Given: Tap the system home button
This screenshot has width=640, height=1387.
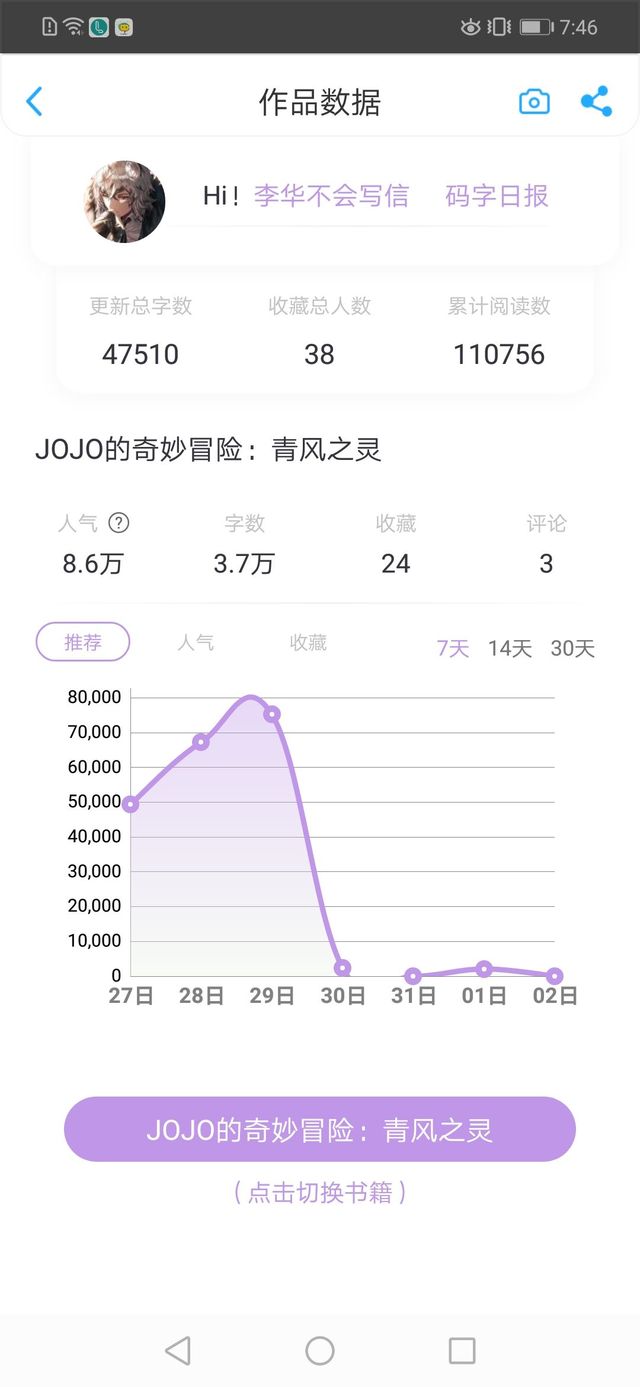Looking at the screenshot, I should coord(320,1351).
